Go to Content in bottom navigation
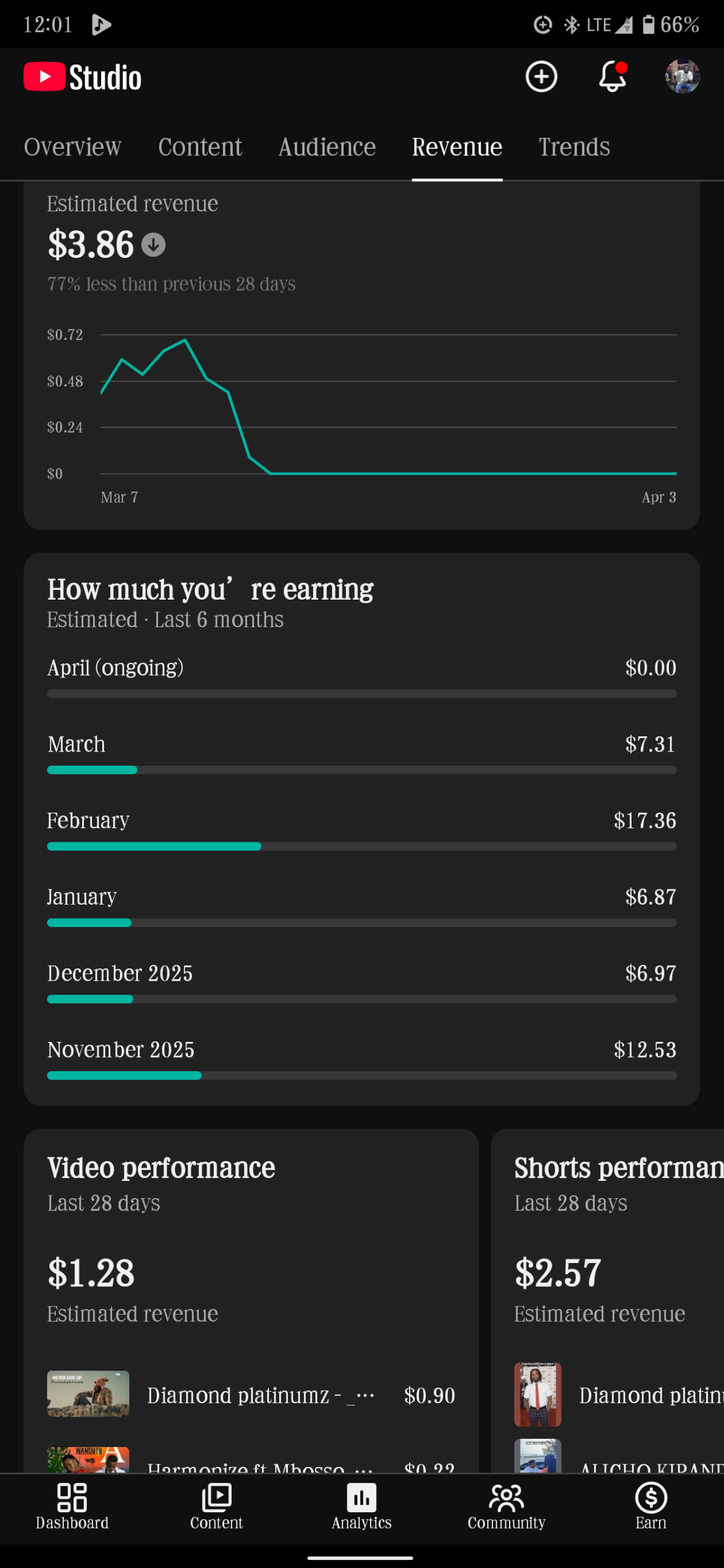724x1568 pixels. point(217,1506)
